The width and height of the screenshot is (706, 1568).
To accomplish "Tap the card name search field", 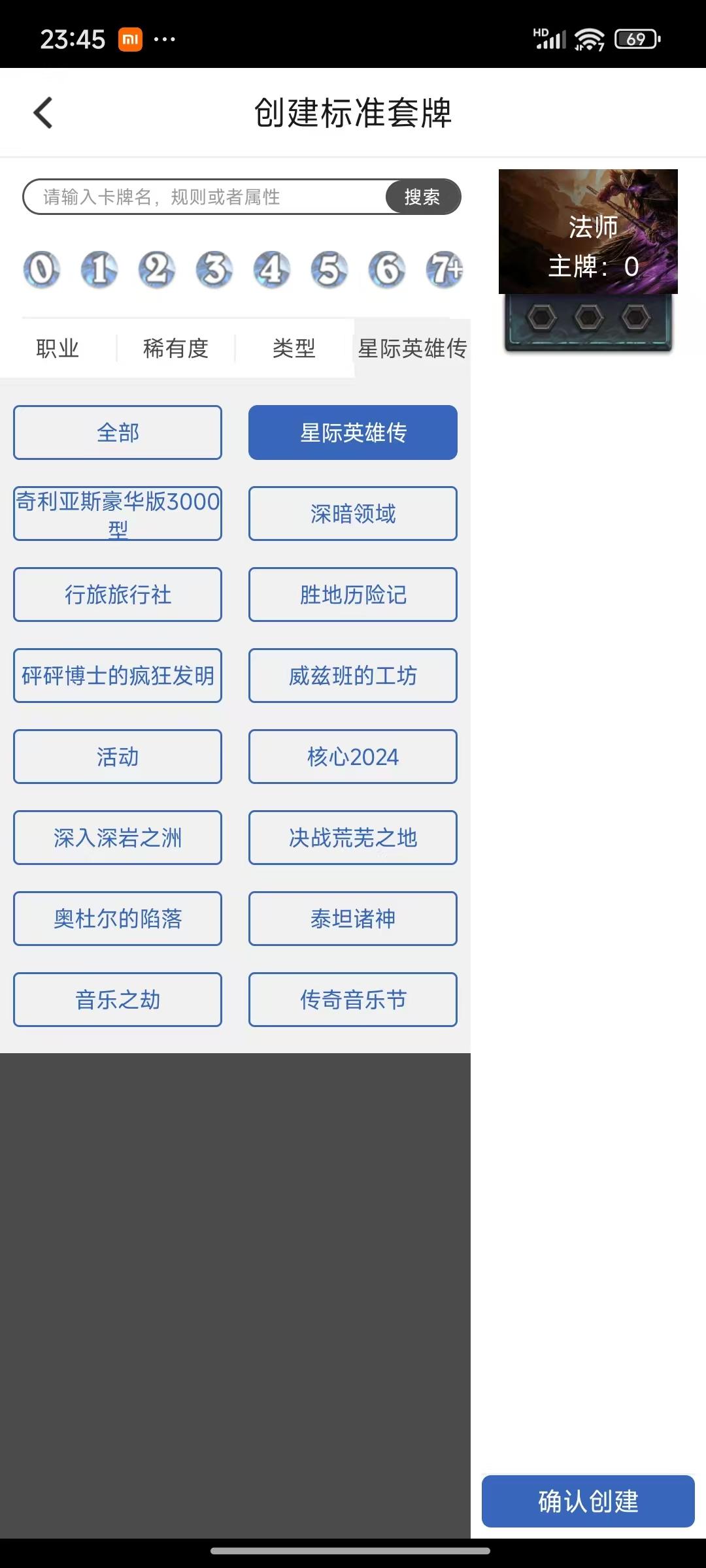I will click(x=204, y=197).
